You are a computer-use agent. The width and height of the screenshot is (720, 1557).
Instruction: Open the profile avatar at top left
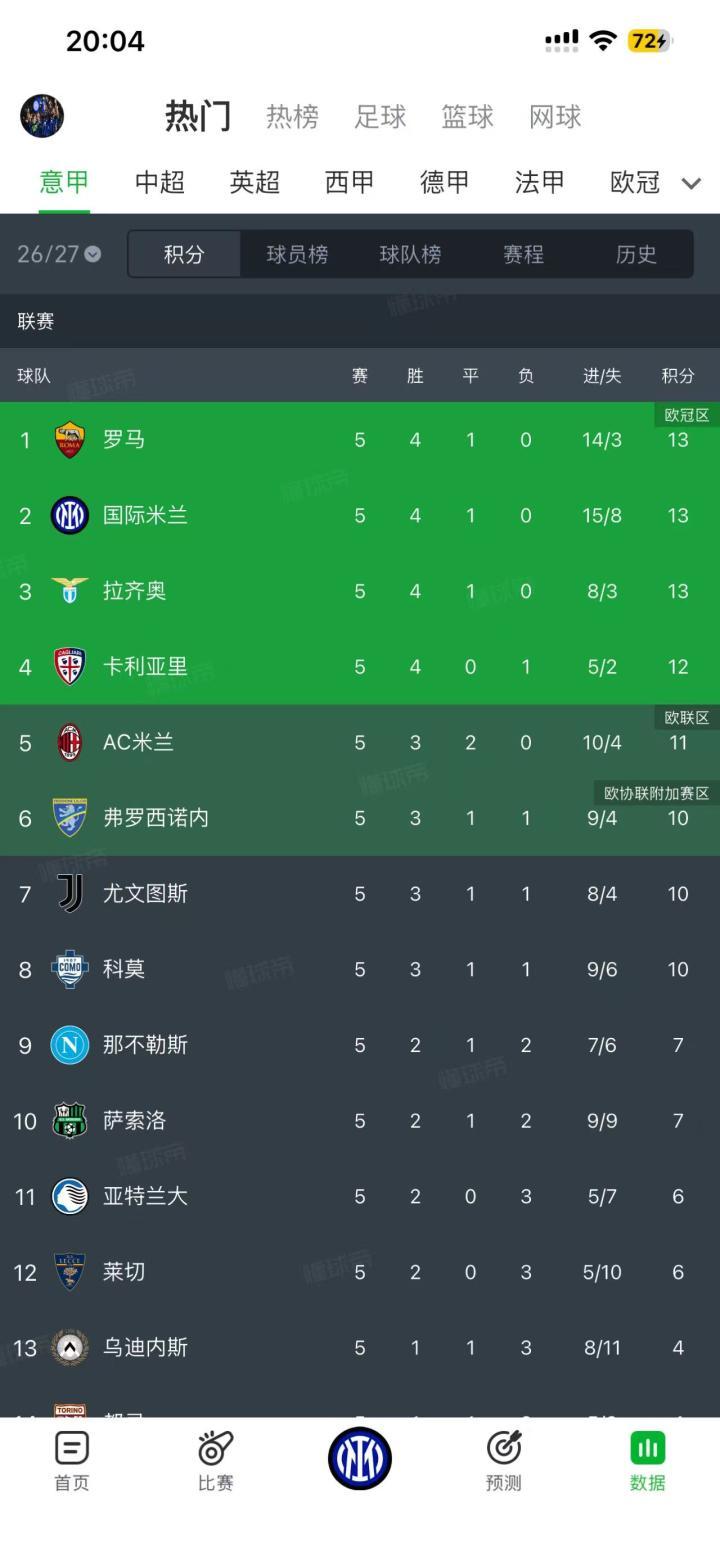(42, 116)
